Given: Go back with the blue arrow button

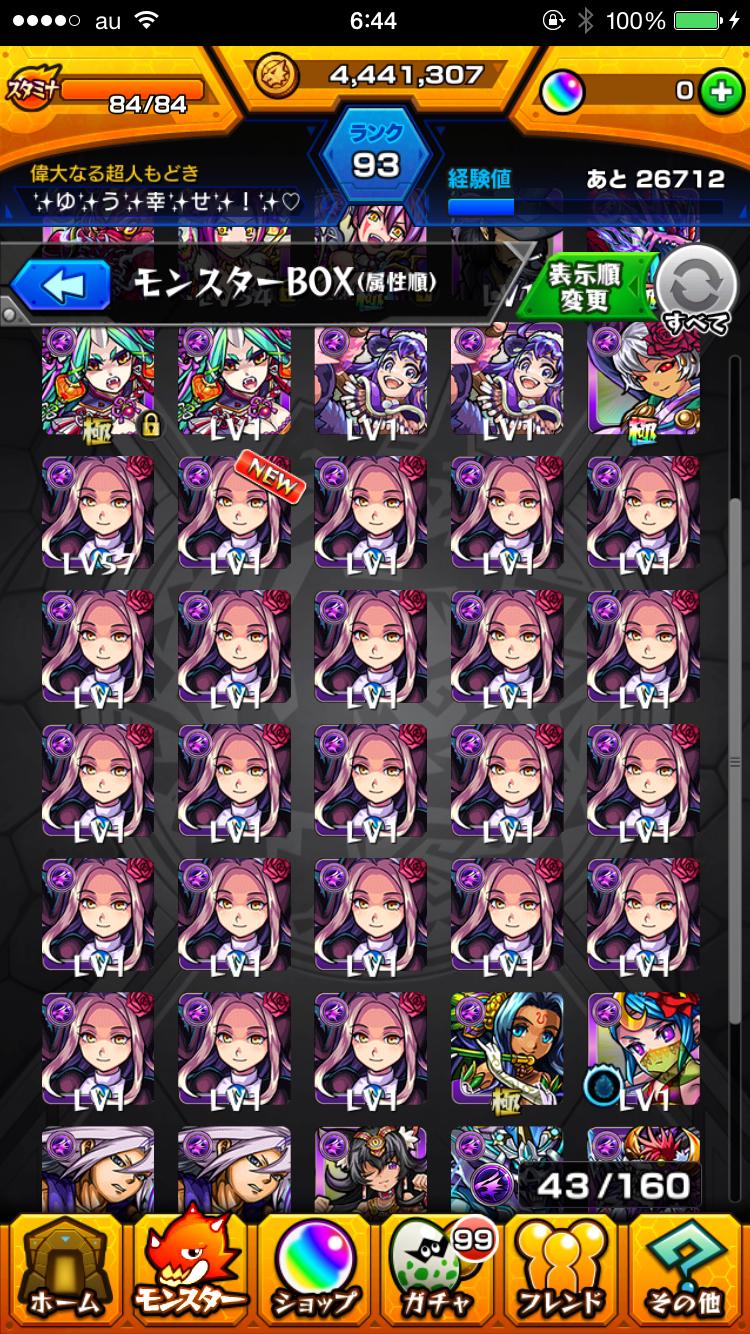Looking at the screenshot, I should (62, 286).
